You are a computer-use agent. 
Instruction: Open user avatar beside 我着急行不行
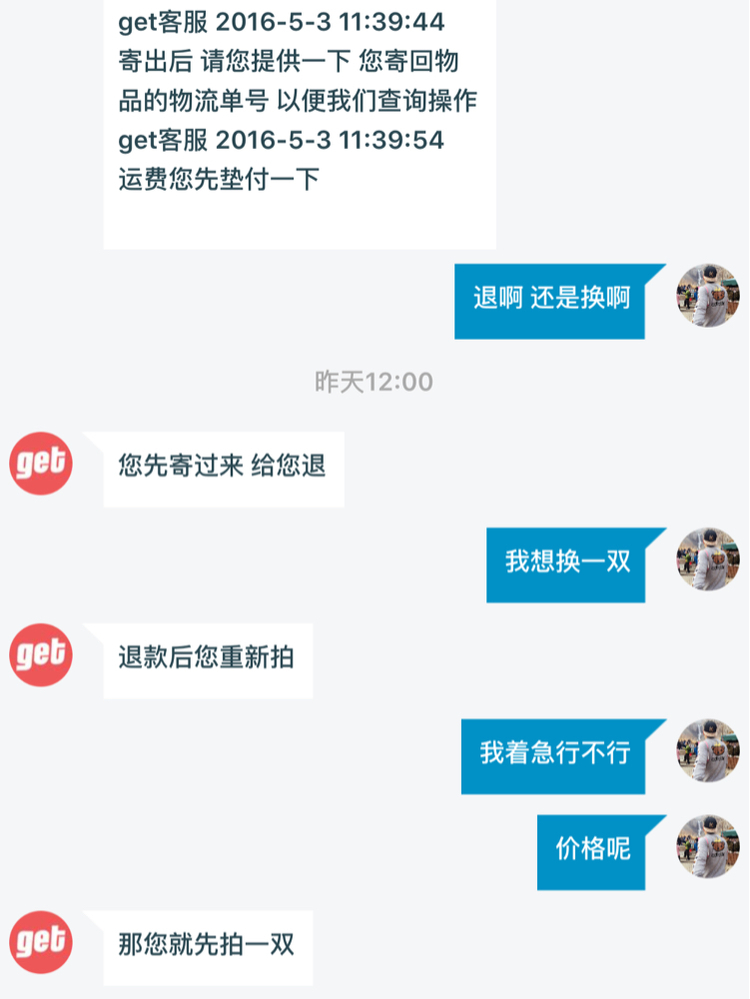pyautogui.click(x=708, y=751)
